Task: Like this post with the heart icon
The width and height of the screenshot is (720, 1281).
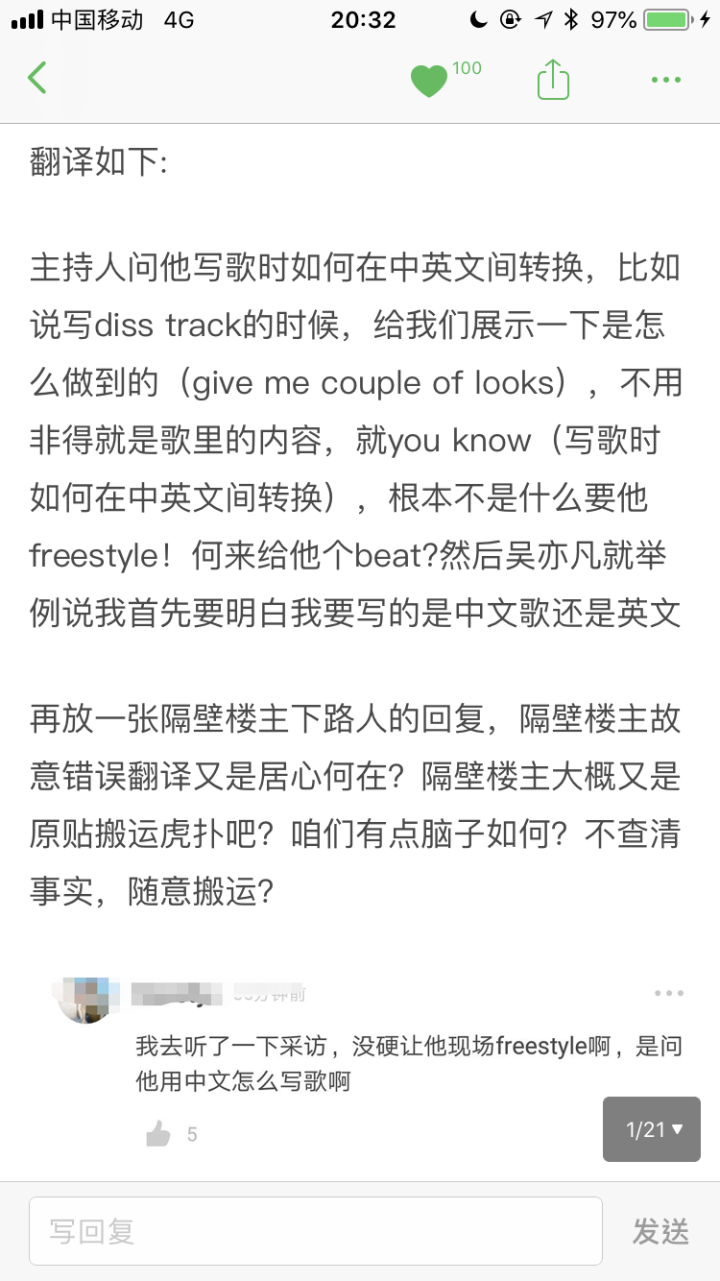Action: click(430, 80)
